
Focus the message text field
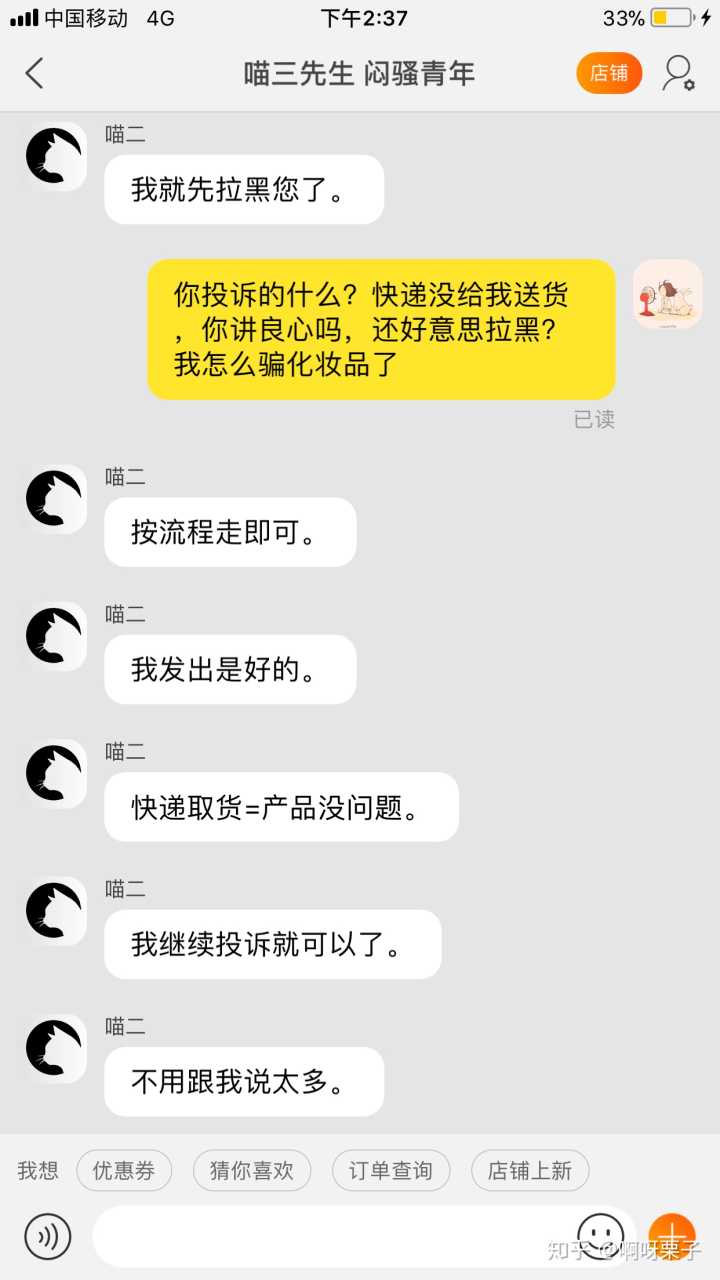pos(330,1237)
